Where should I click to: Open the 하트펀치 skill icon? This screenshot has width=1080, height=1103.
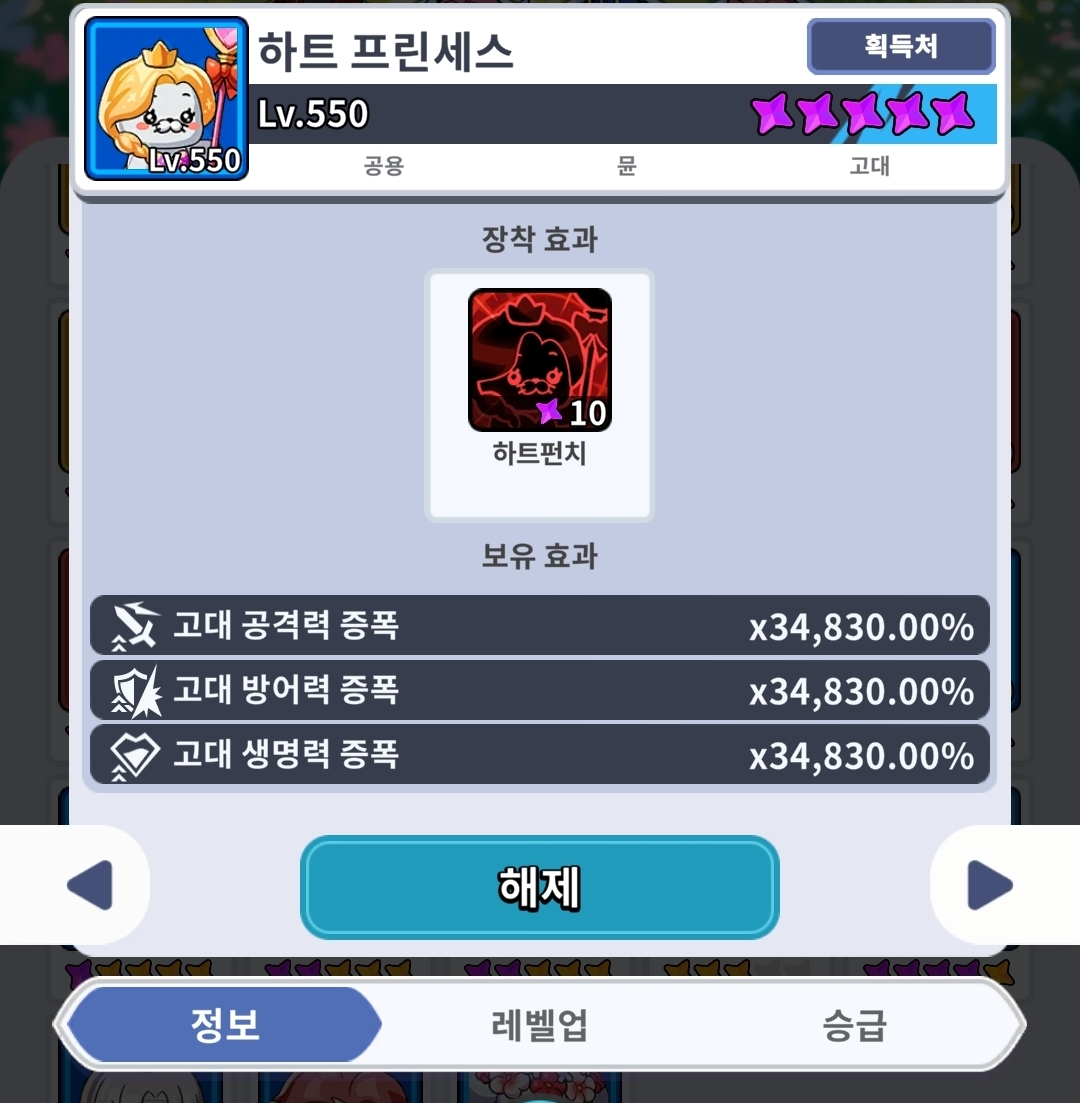tap(539, 360)
